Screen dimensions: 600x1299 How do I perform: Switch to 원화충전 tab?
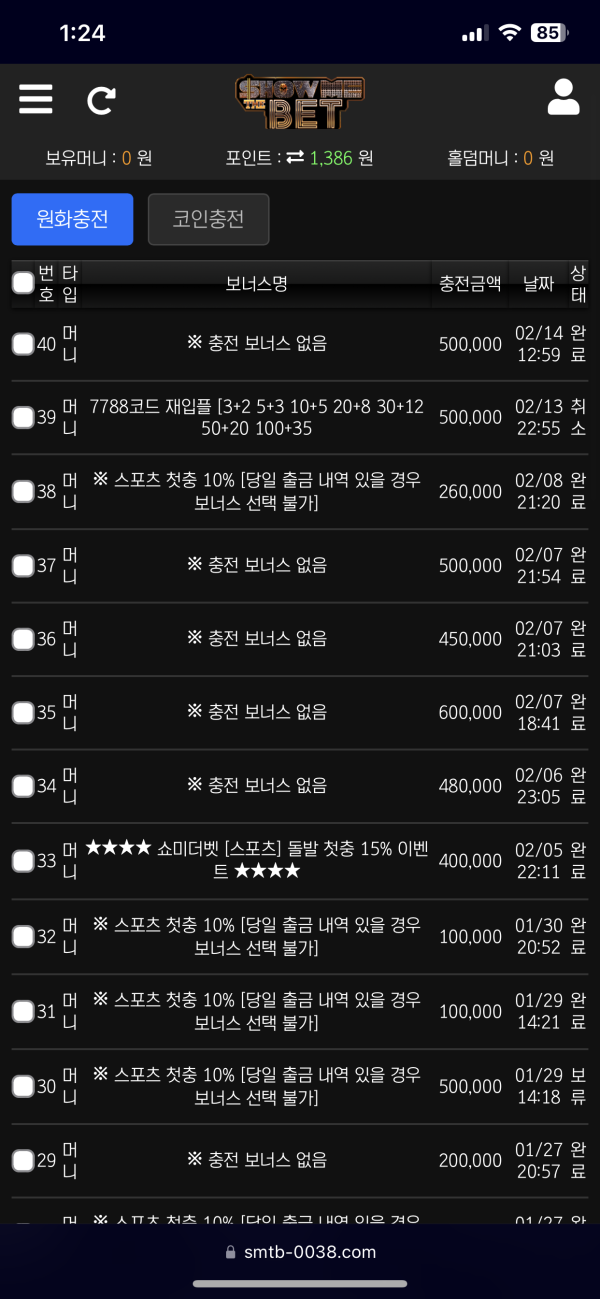pyautogui.click(x=72, y=219)
